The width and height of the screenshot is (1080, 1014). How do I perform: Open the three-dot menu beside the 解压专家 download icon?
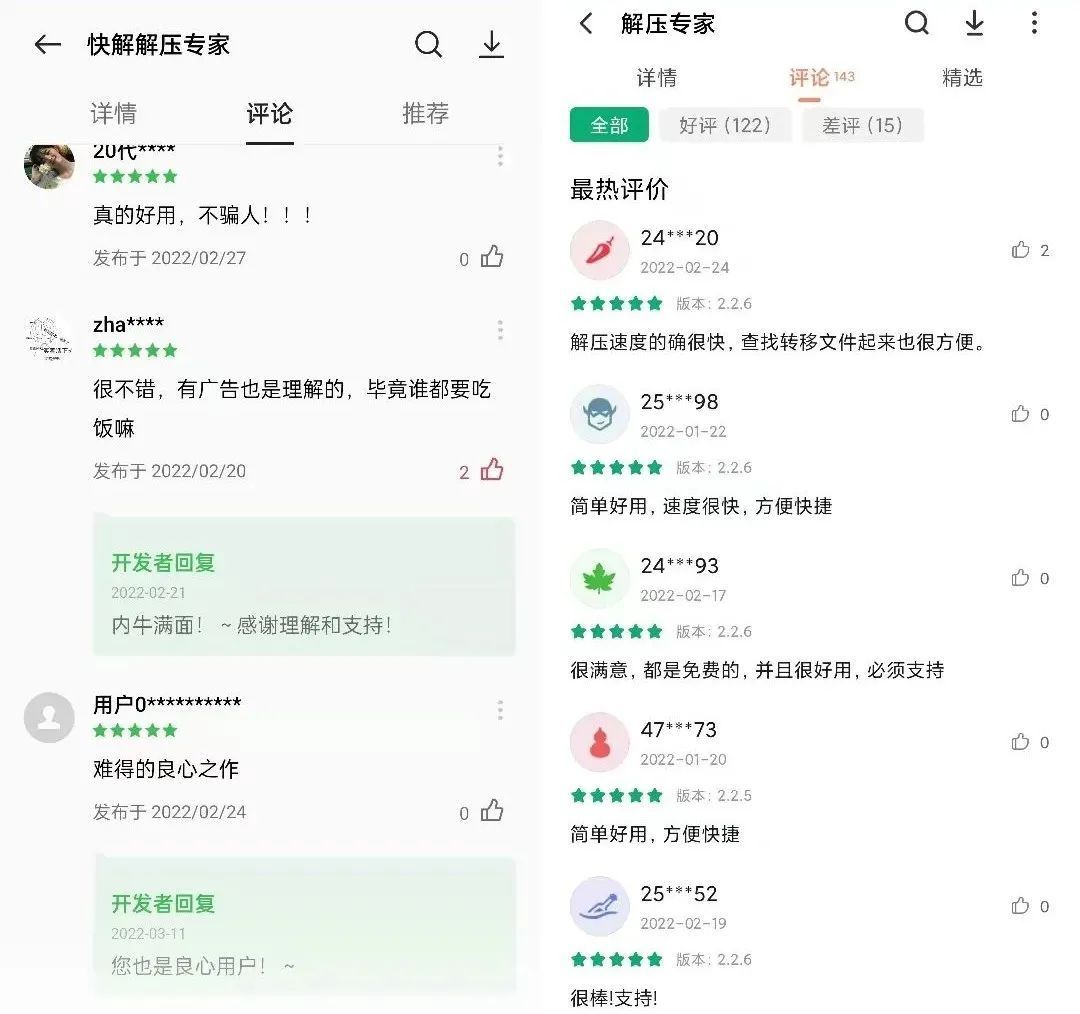tap(1034, 23)
